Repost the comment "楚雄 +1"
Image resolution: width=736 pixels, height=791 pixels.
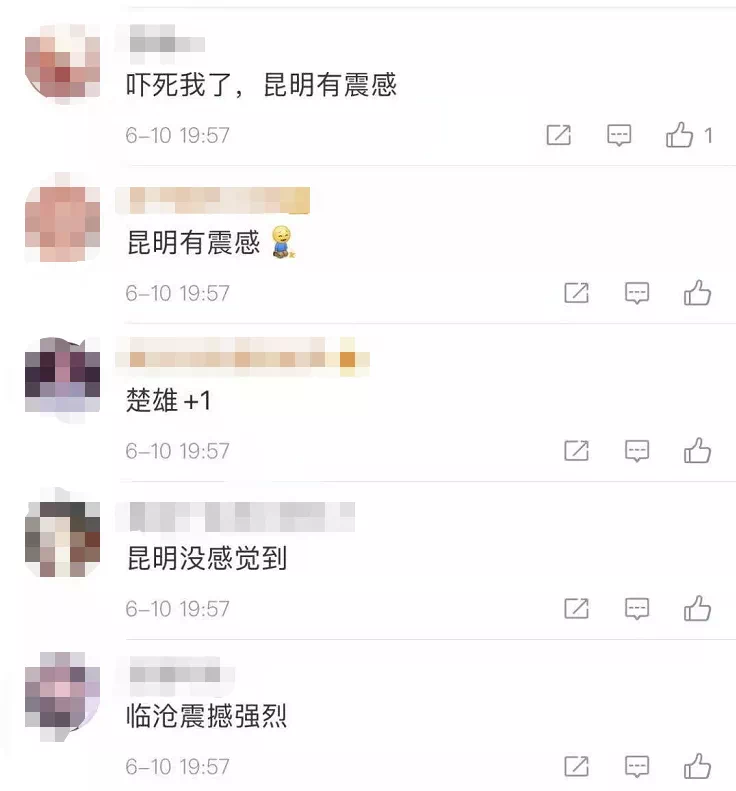tap(577, 451)
